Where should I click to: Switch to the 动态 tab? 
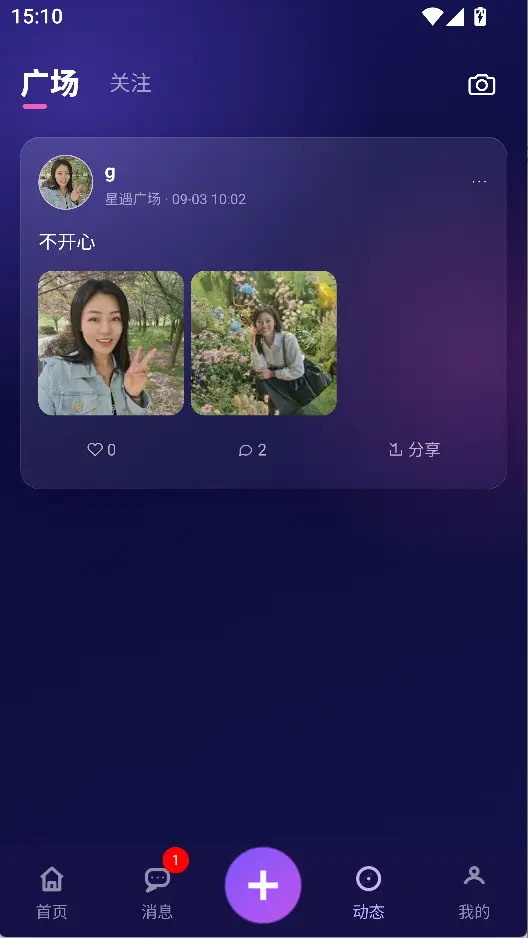[x=368, y=893]
